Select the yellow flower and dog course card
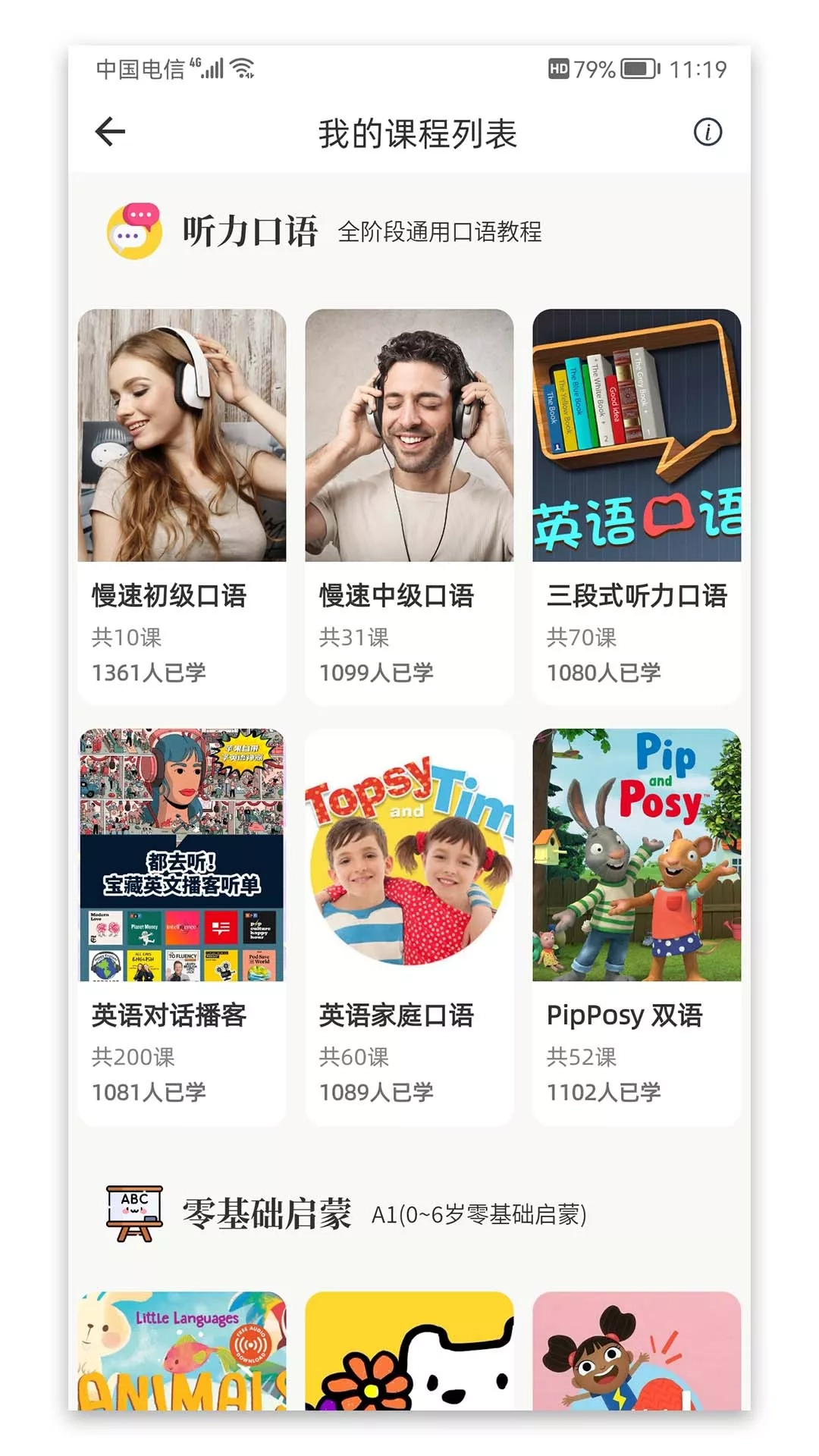The width and height of the screenshot is (819, 1456). click(409, 1351)
